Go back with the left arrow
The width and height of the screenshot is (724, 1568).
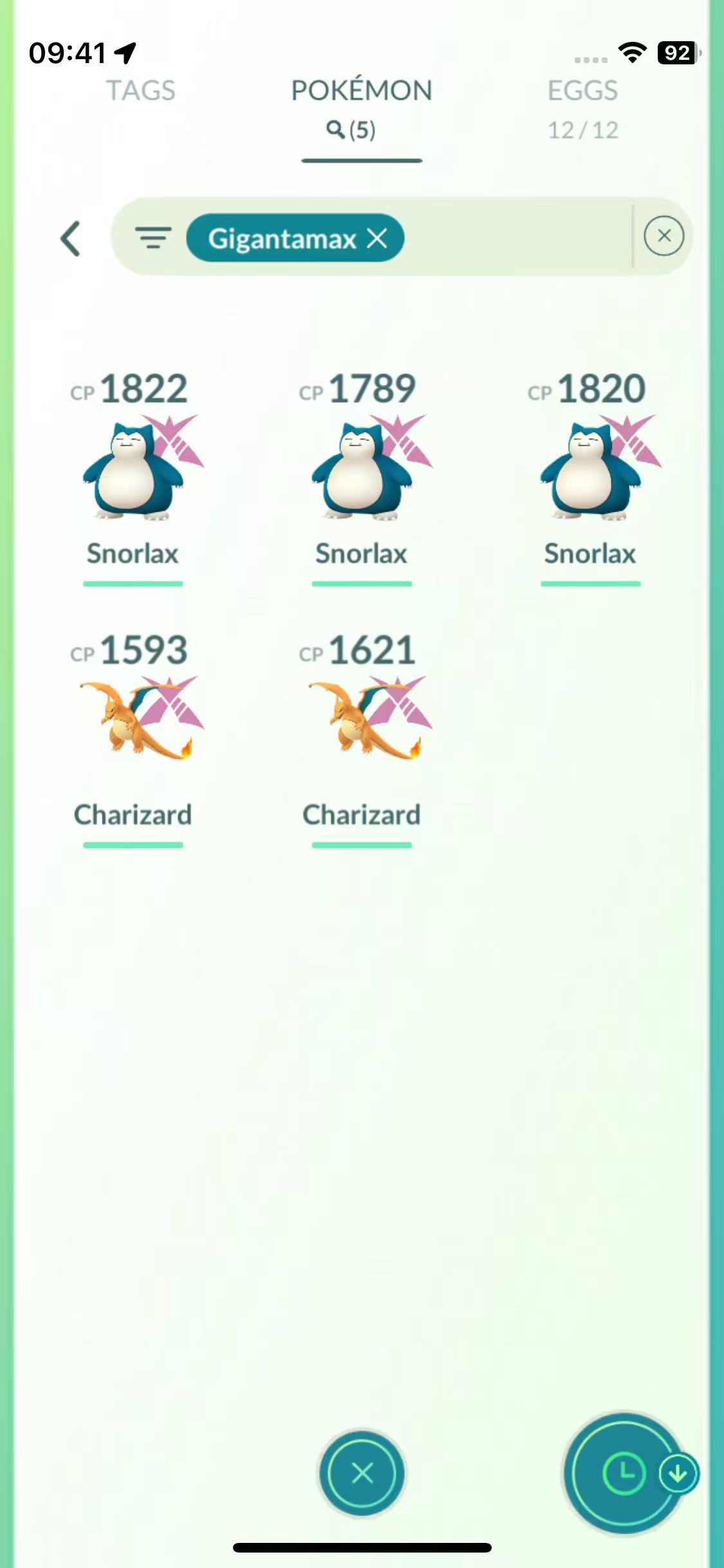[x=70, y=239]
